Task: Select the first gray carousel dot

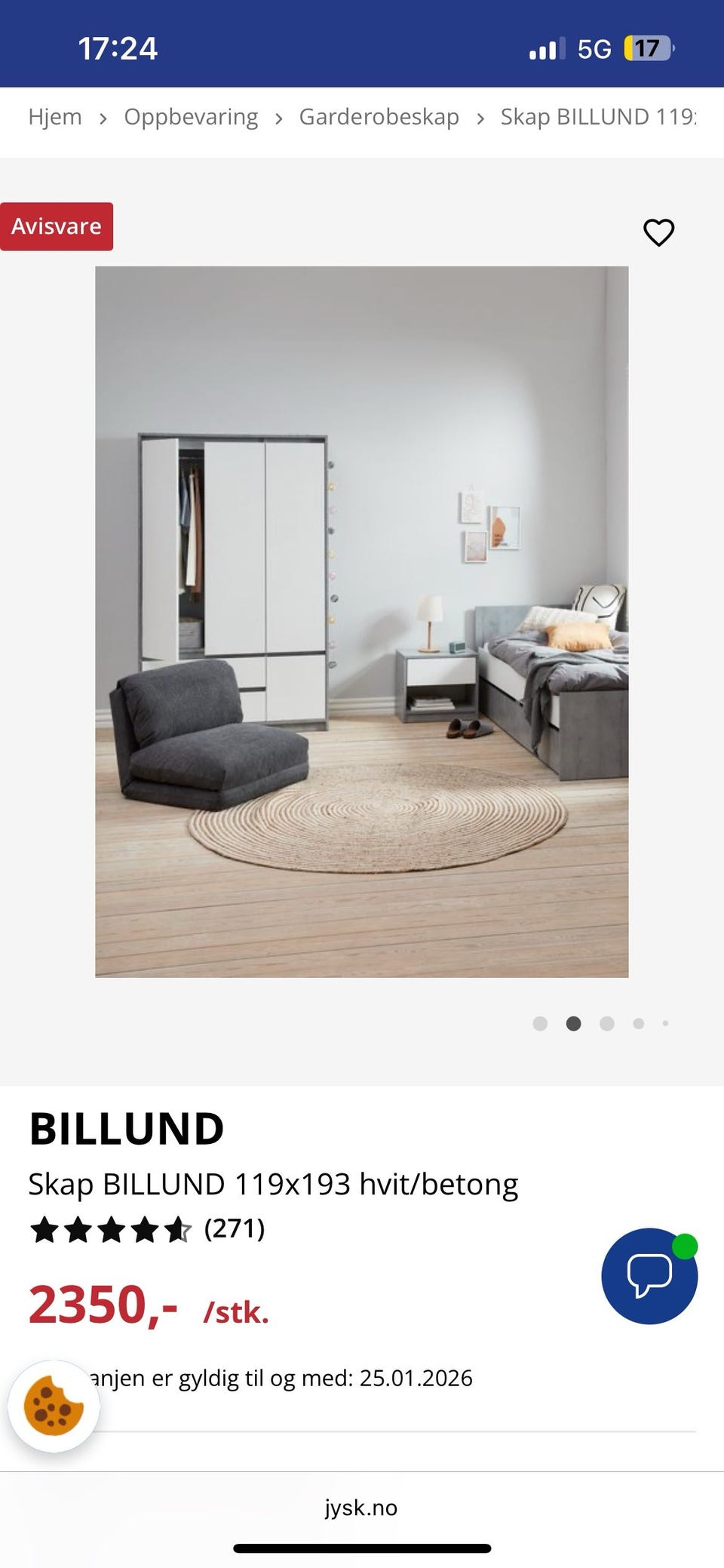Action: (541, 1023)
